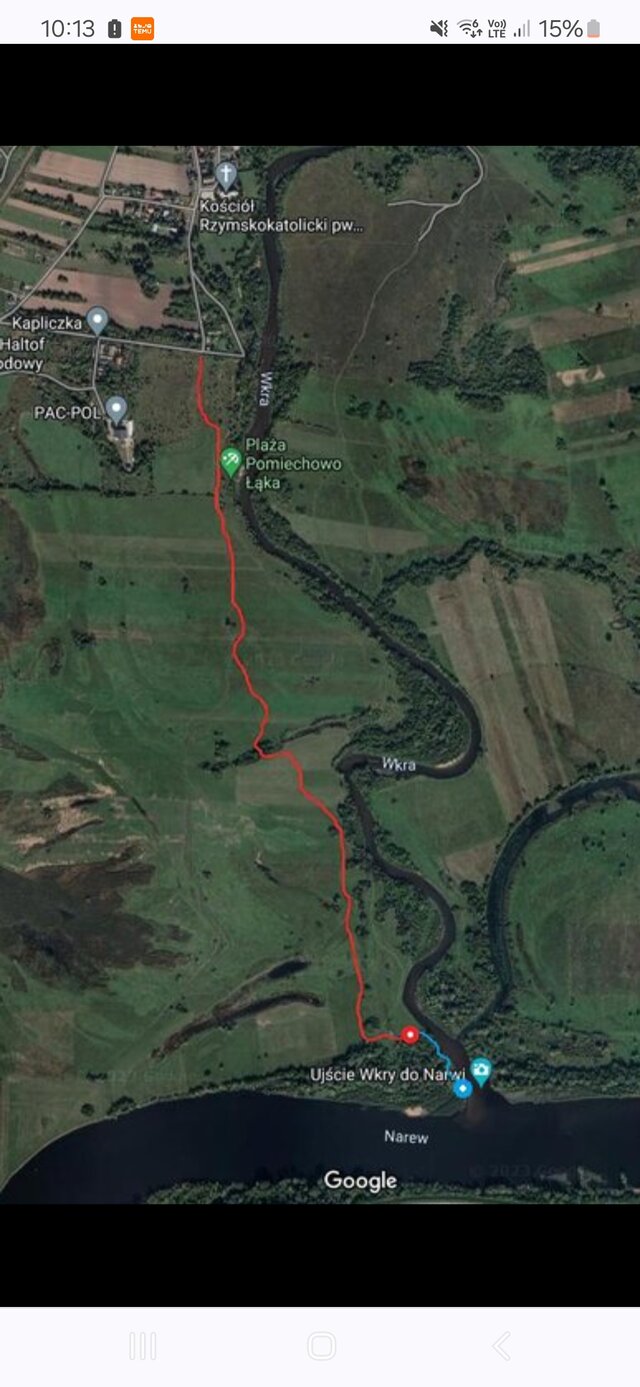The image size is (640, 1387).
Task: Go back using the navigation bar
Action: coord(501,1346)
